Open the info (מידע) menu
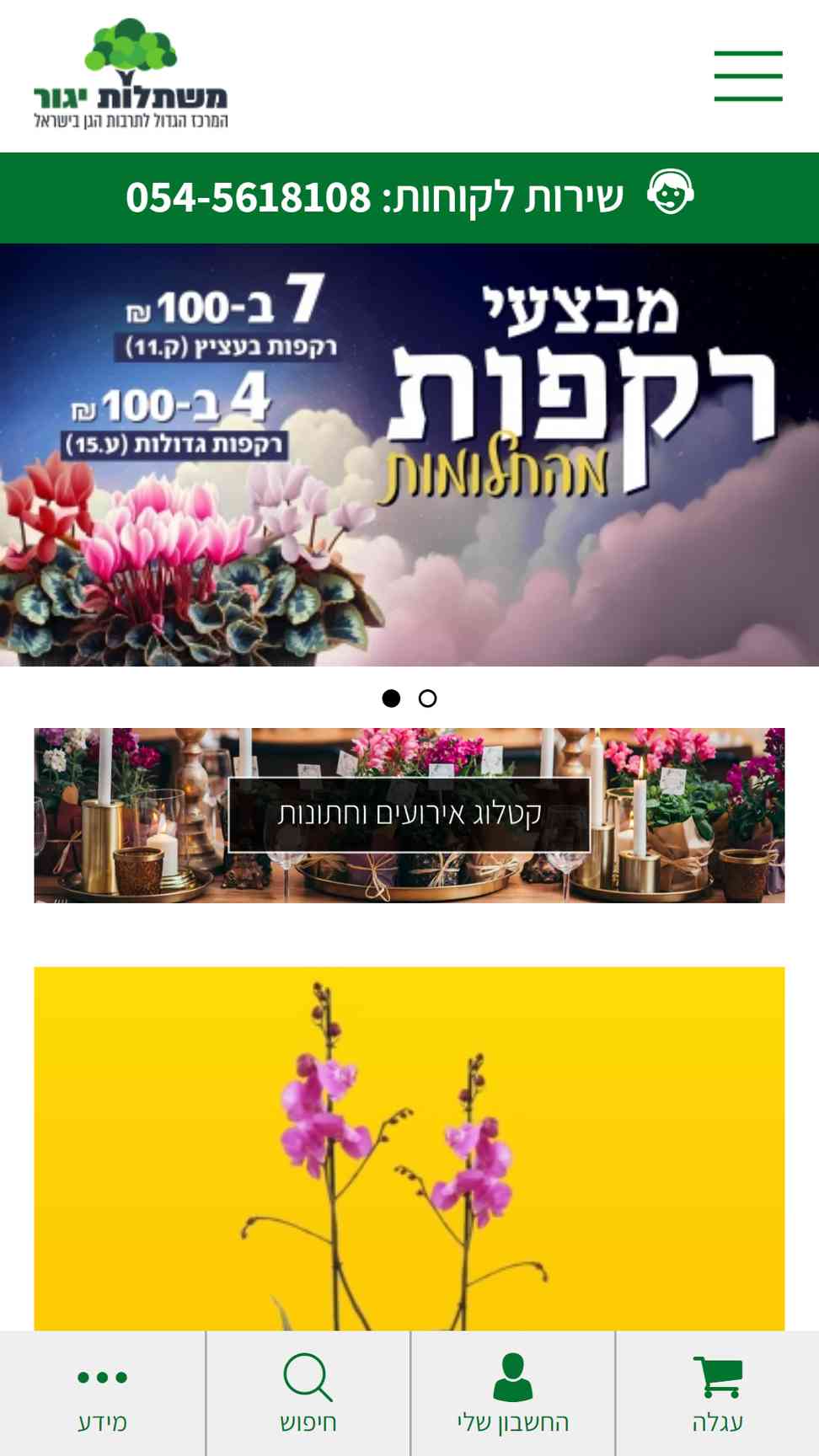The height and width of the screenshot is (1456, 819). click(x=103, y=1394)
